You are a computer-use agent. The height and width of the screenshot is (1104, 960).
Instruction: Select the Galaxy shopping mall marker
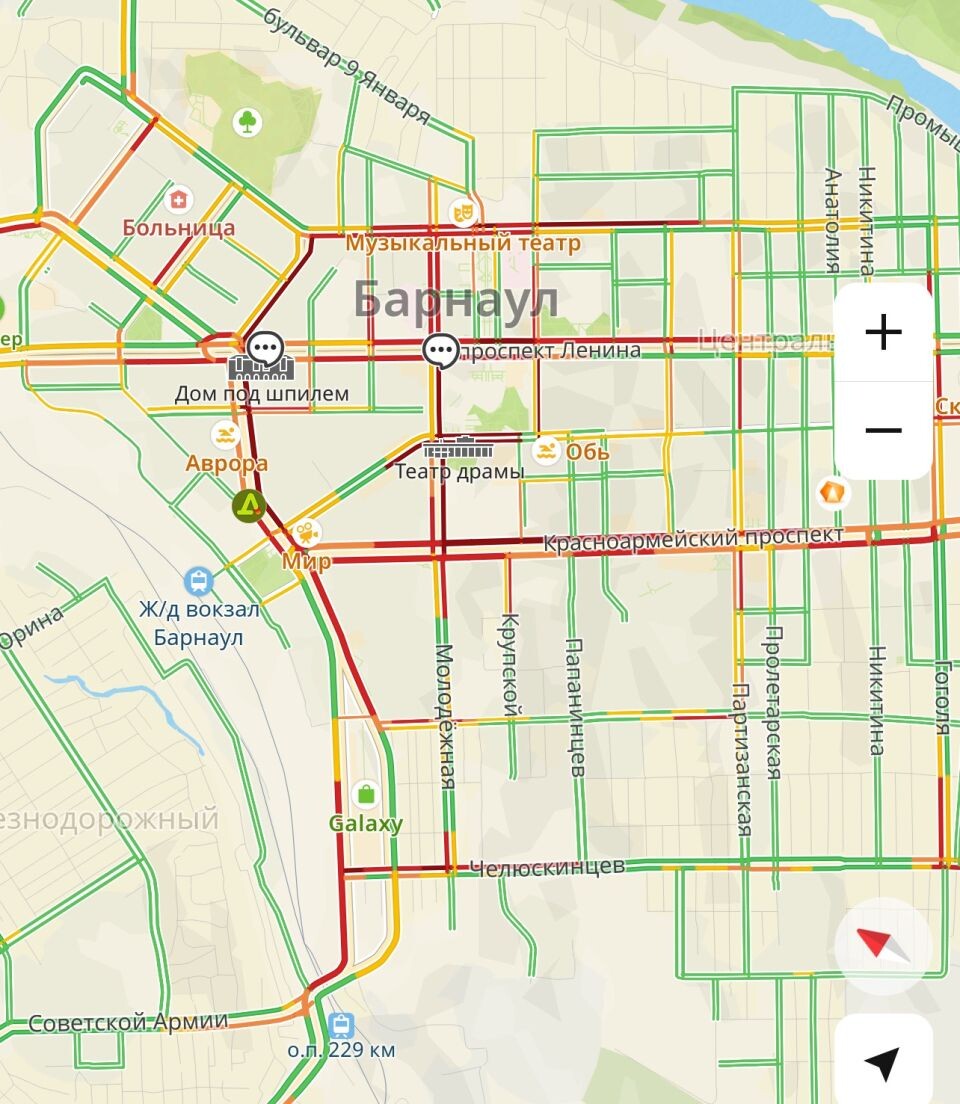pyautogui.click(x=366, y=795)
